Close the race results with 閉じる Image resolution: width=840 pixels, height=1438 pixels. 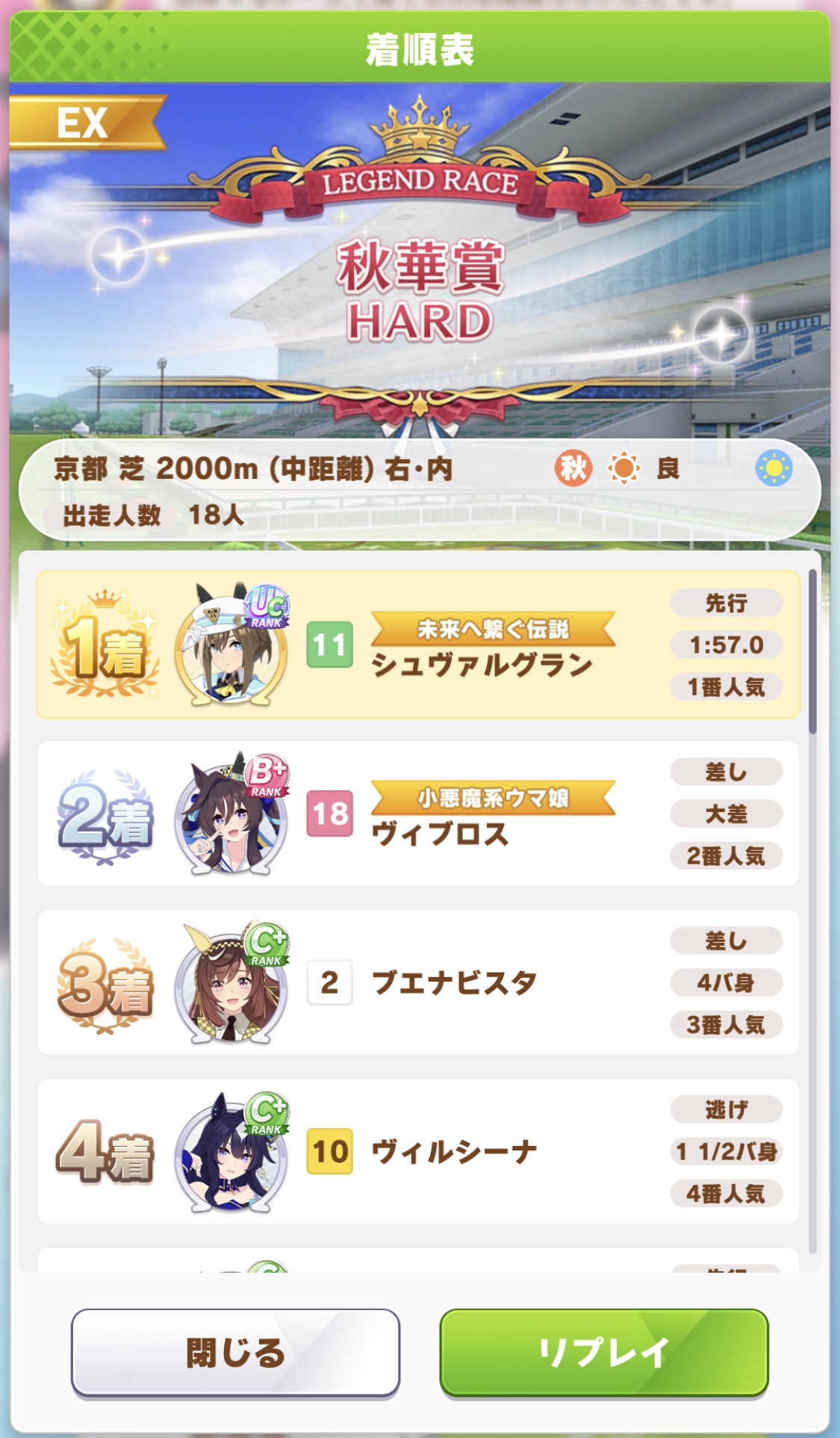[x=235, y=1351]
